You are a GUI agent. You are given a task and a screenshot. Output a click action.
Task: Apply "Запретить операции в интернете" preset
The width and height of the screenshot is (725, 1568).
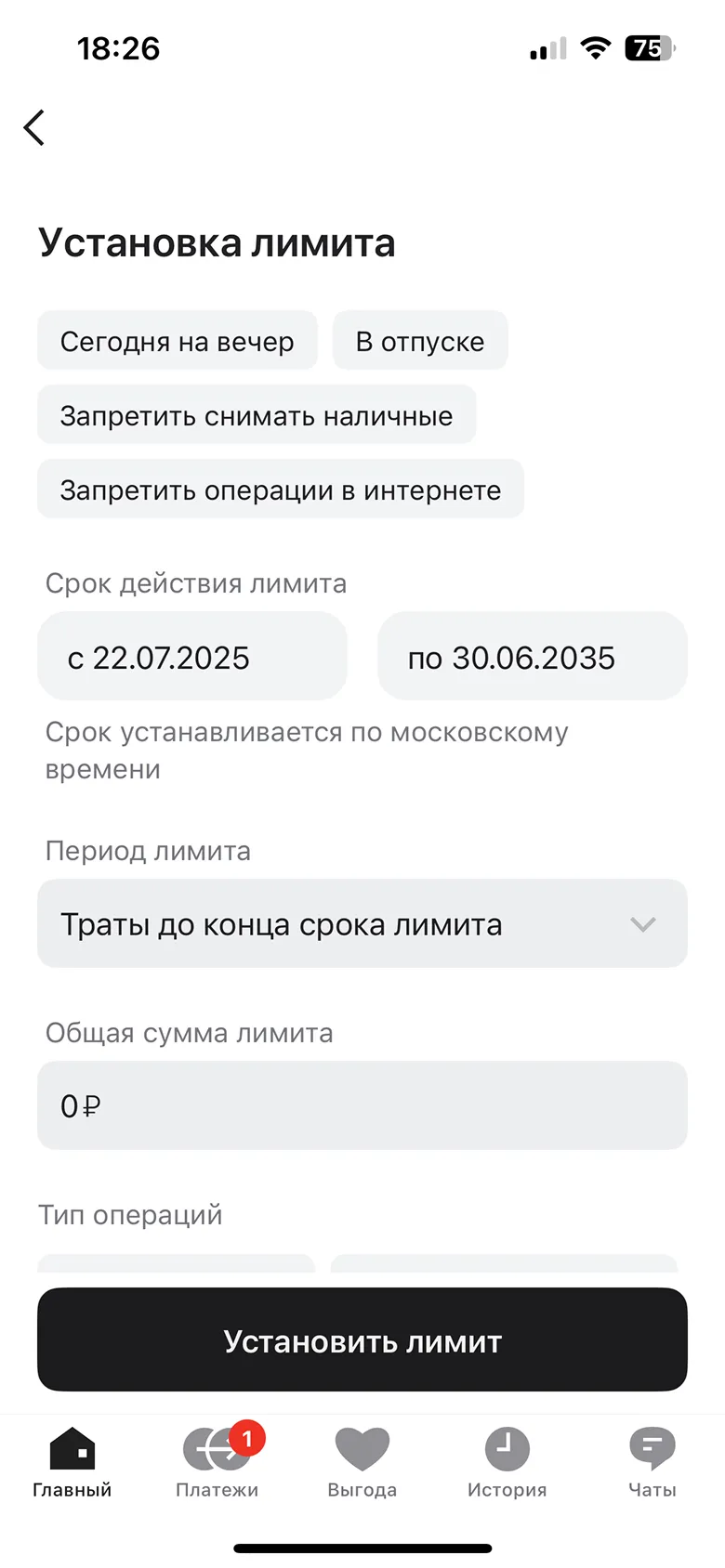281,490
